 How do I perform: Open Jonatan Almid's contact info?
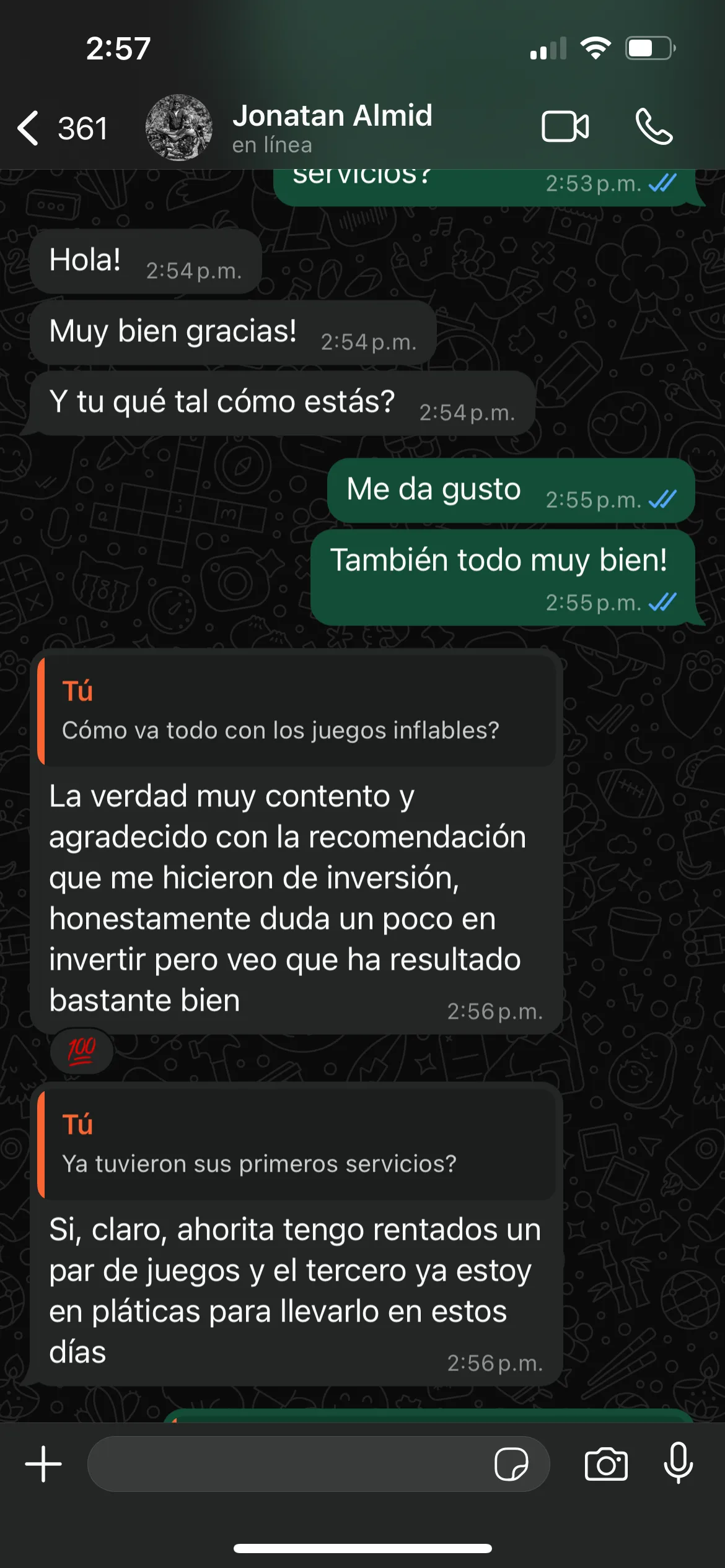click(332, 128)
